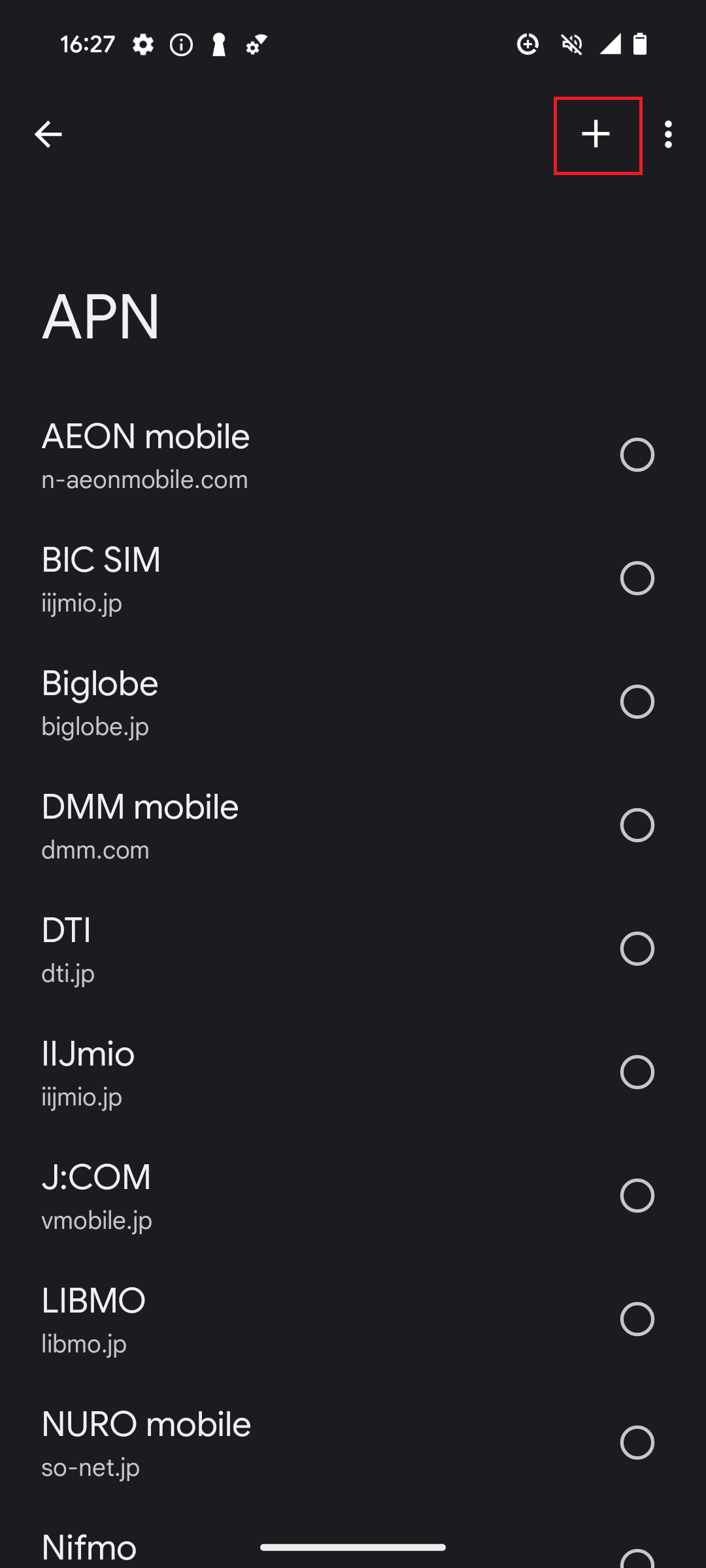Viewport: 706px width, 1568px height.
Task: Select the DTI radio button
Action: (x=637, y=949)
